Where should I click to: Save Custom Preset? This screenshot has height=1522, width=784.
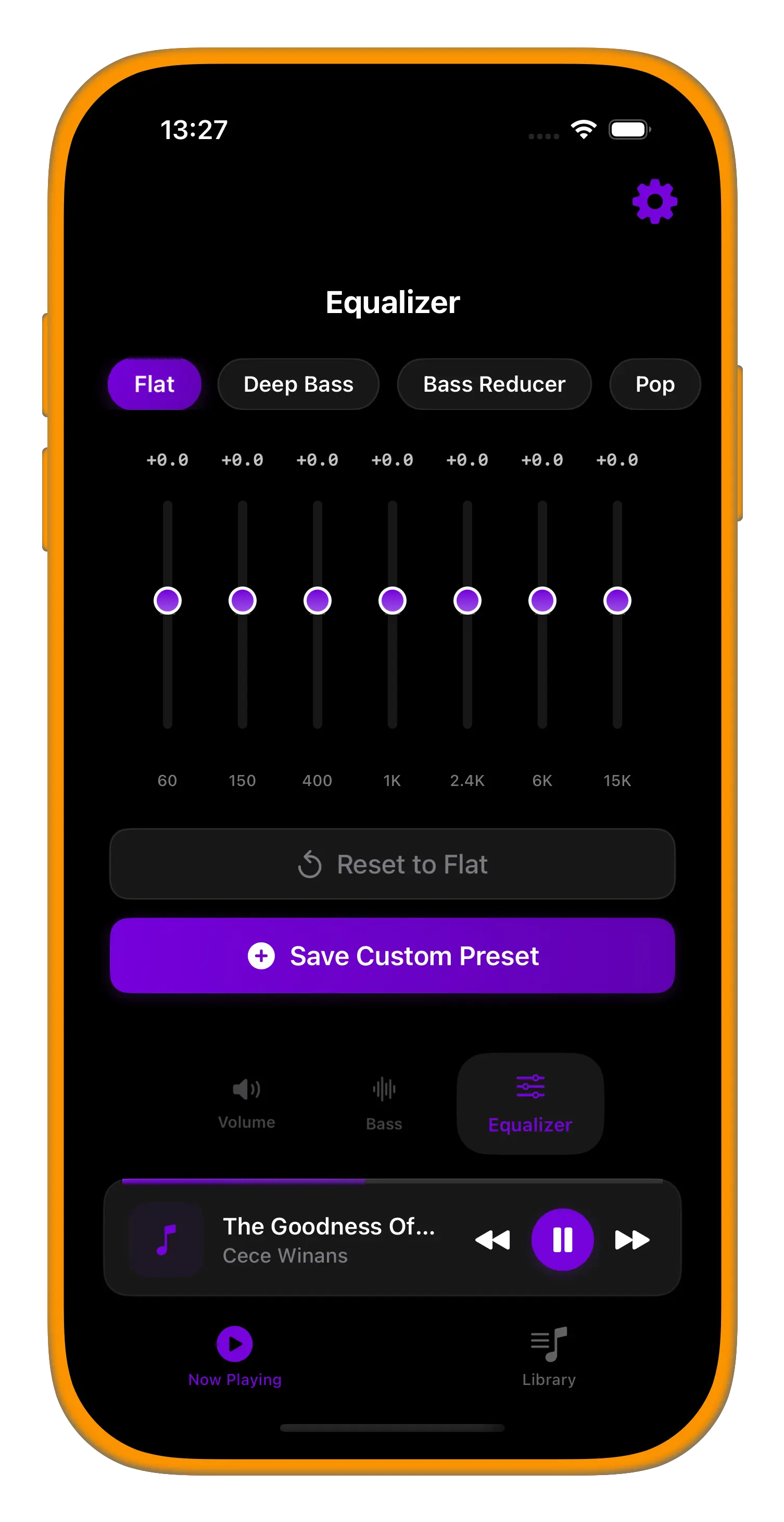pyautogui.click(x=392, y=955)
